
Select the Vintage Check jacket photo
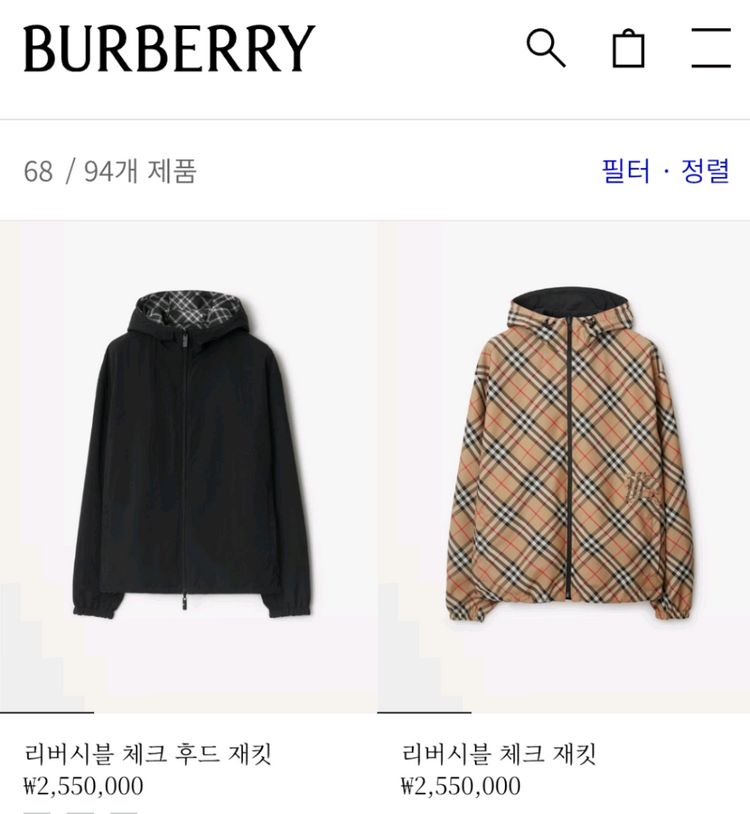coord(563,455)
